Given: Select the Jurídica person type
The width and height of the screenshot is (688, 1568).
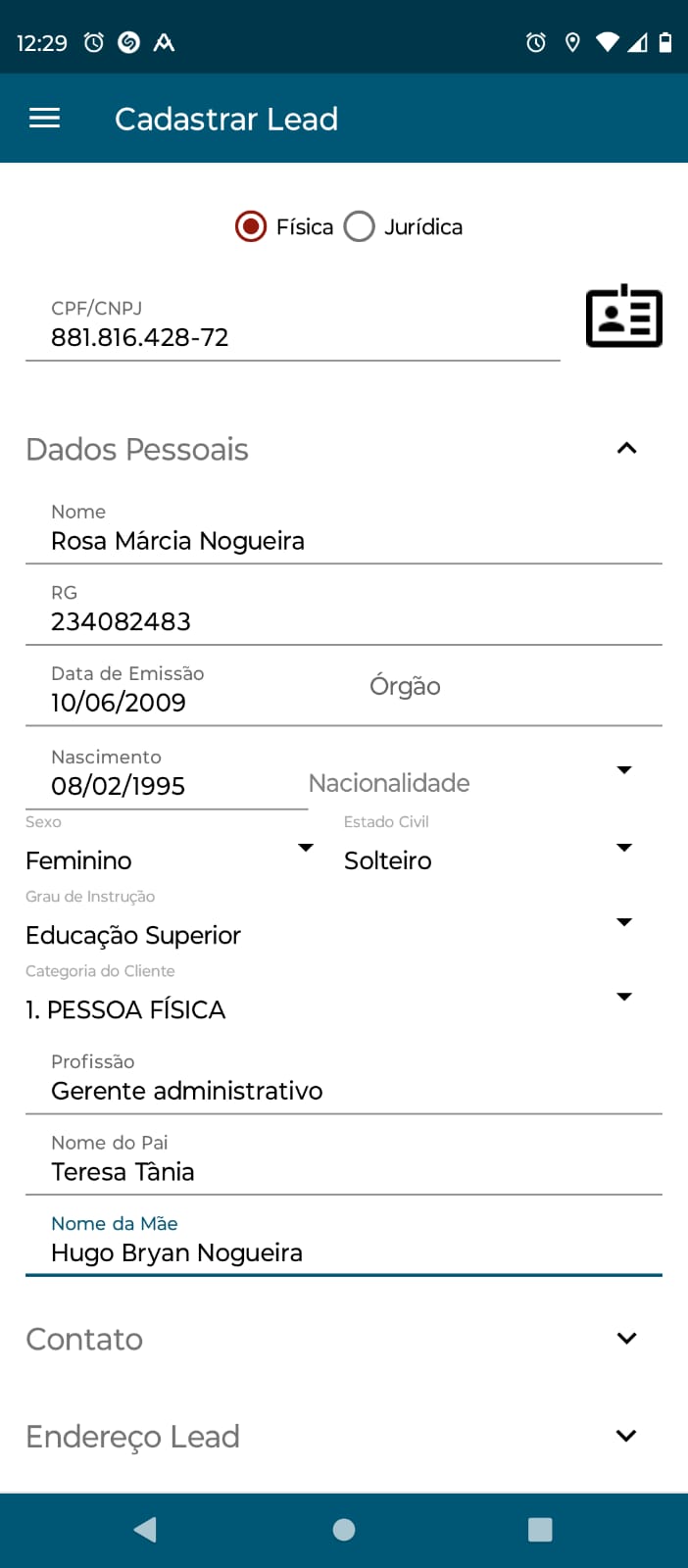Looking at the screenshot, I should 360,226.
